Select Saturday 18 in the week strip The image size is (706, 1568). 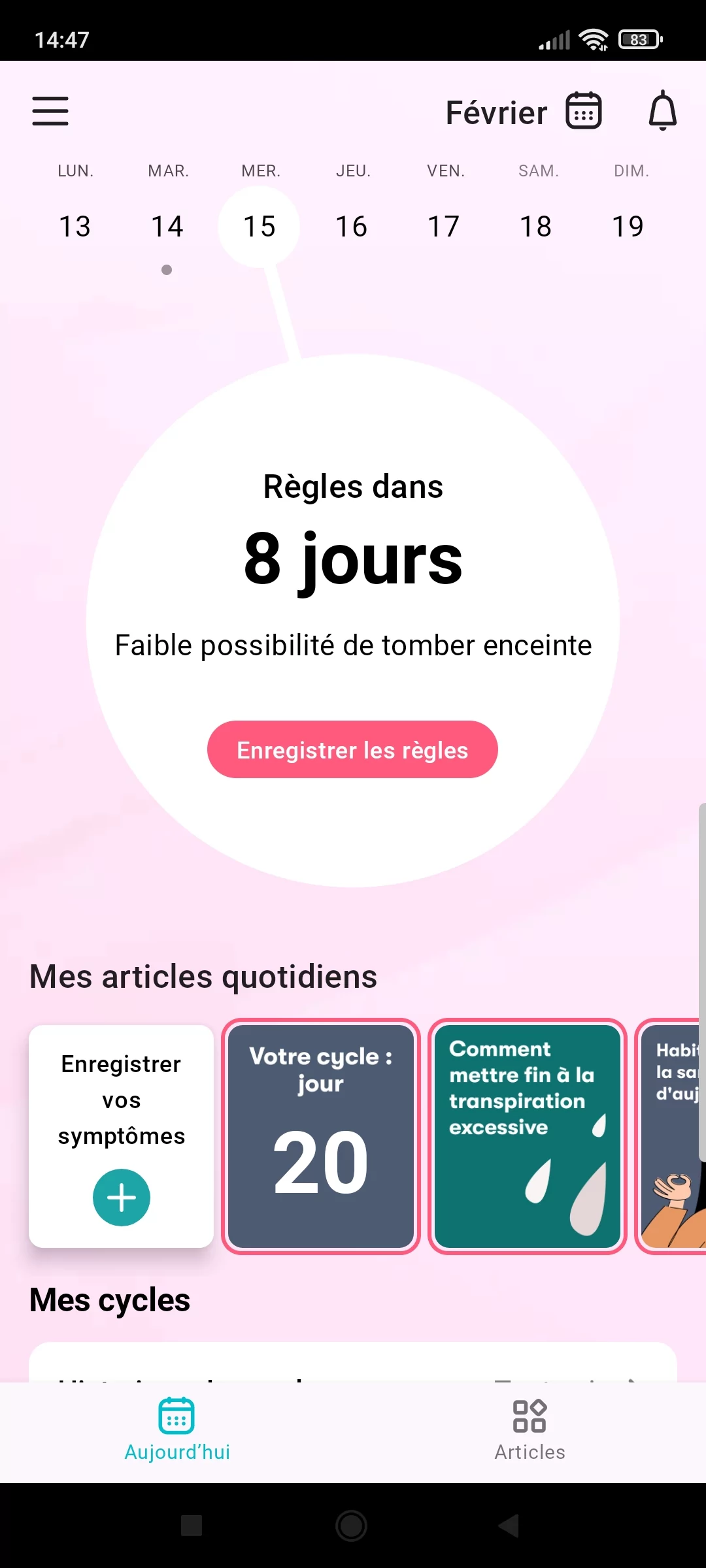click(x=536, y=227)
